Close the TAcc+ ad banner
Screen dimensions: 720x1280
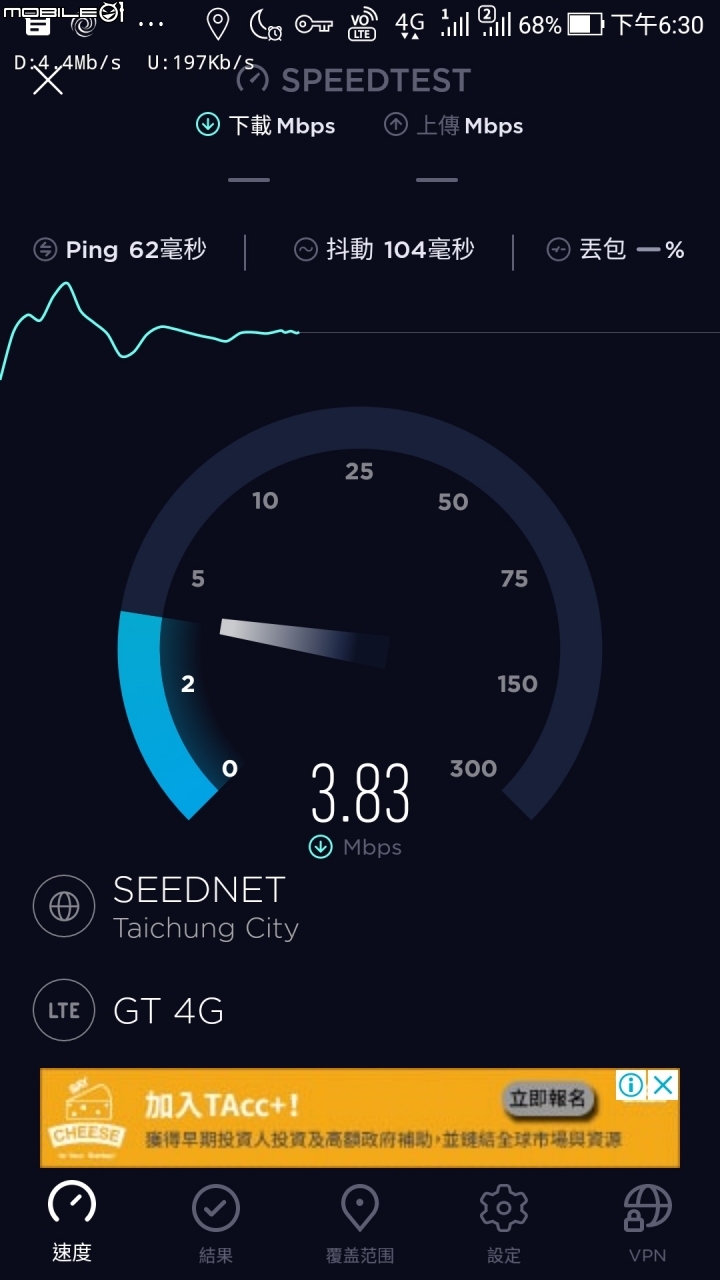click(663, 1085)
